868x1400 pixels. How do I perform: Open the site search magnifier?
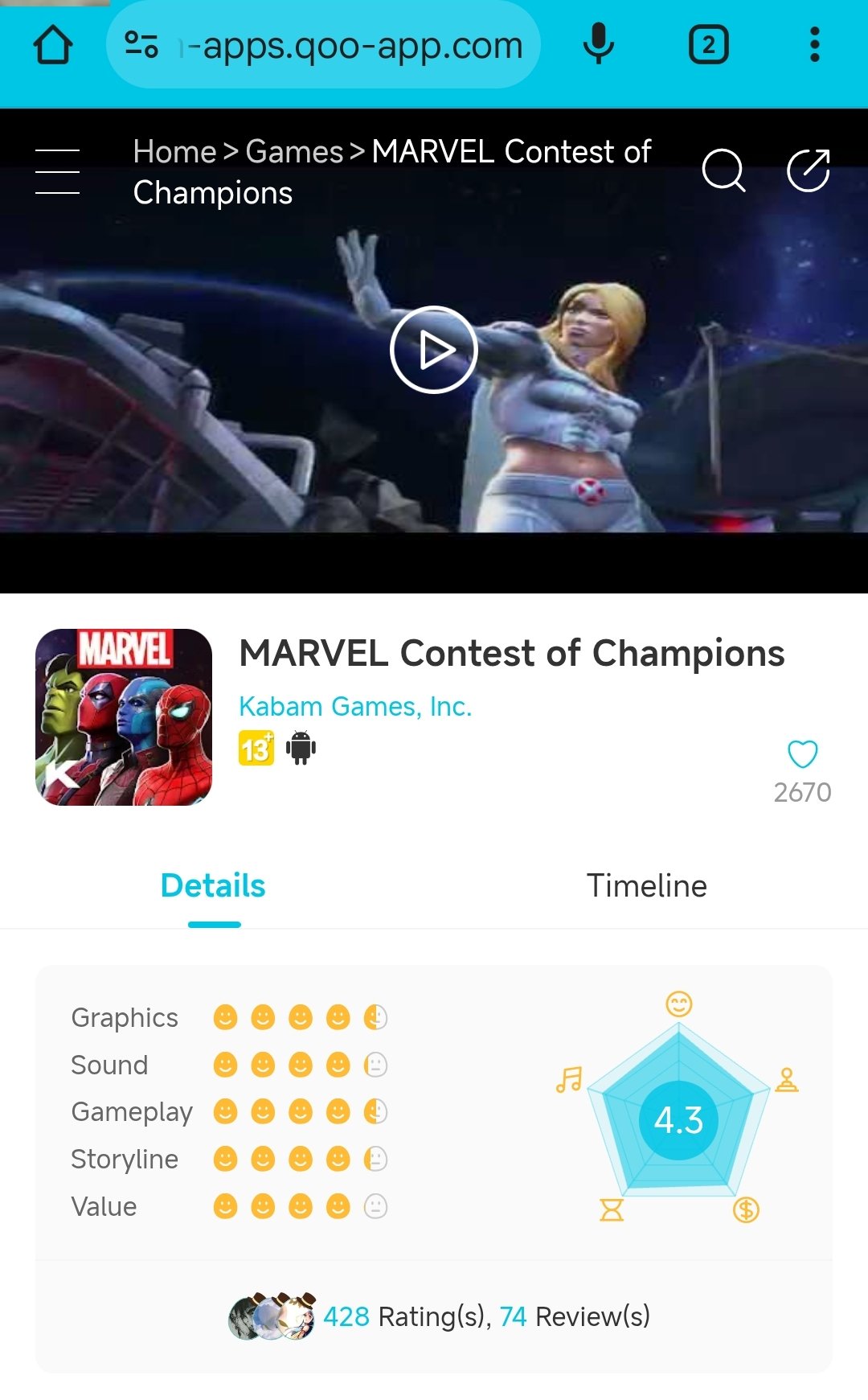click(723, 170)
